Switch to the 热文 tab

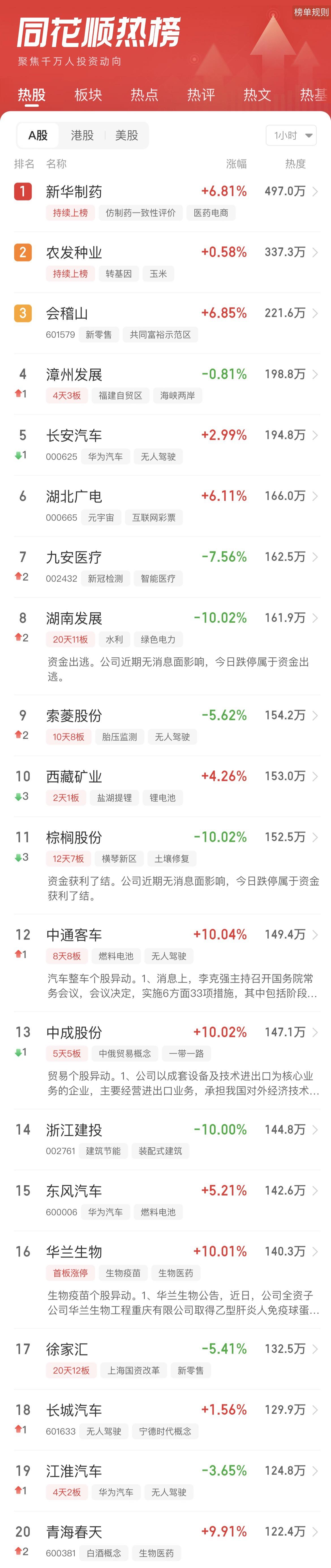(x=257, y=94)
